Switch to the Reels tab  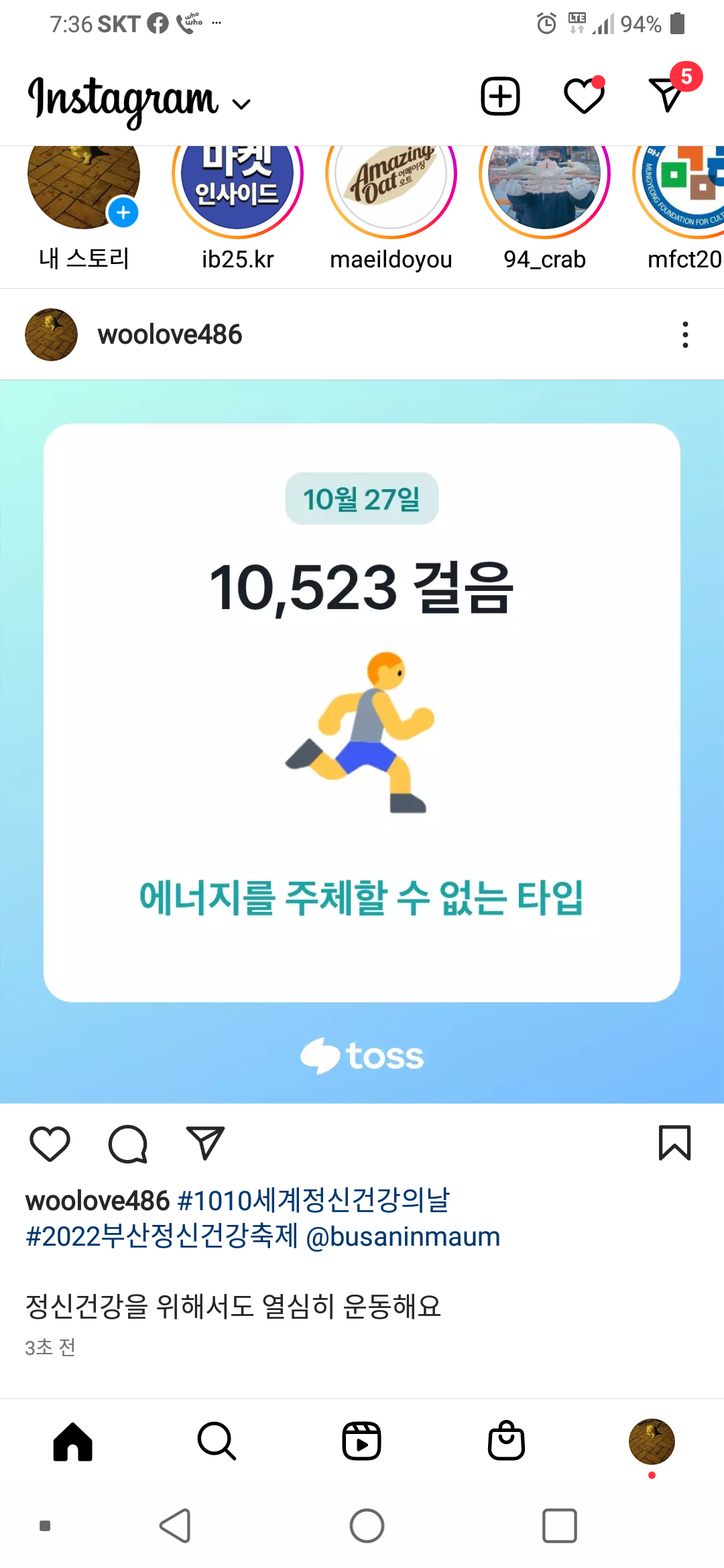pos(361,1441)
